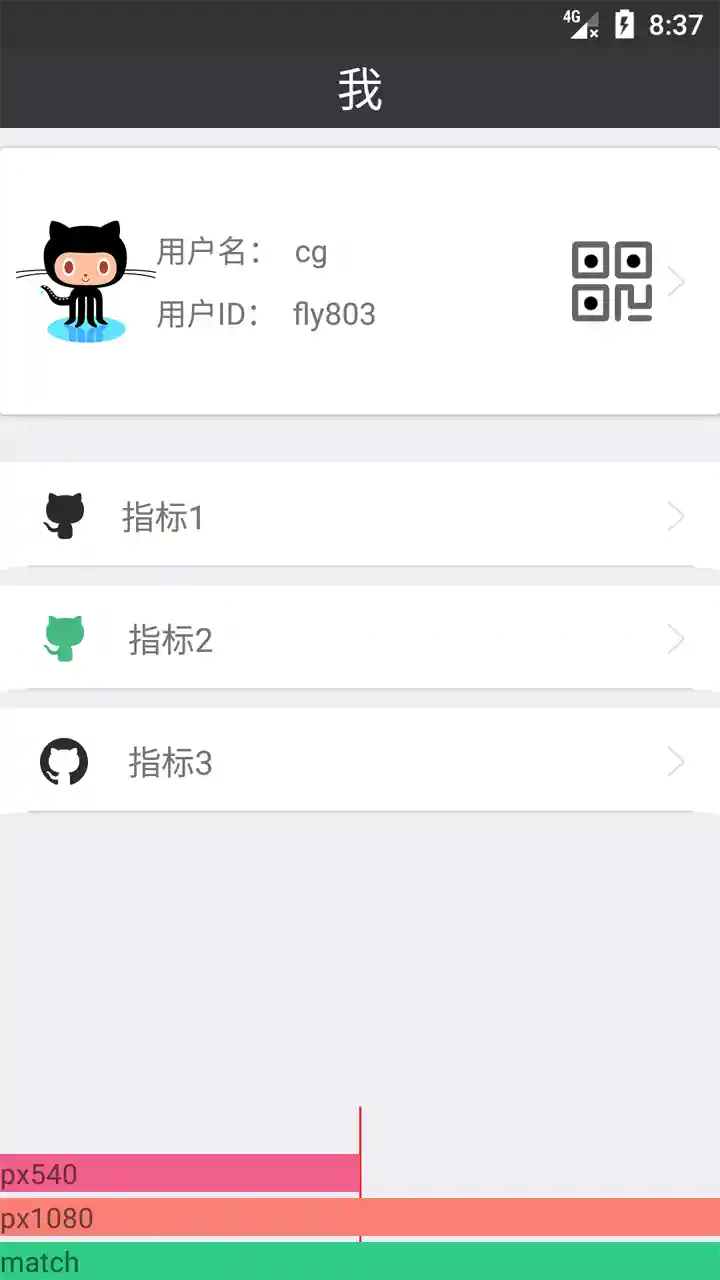The height and width of the screenshot is (1280, 720).
Task: Open the 指标3 row
Action: [360, 762]
